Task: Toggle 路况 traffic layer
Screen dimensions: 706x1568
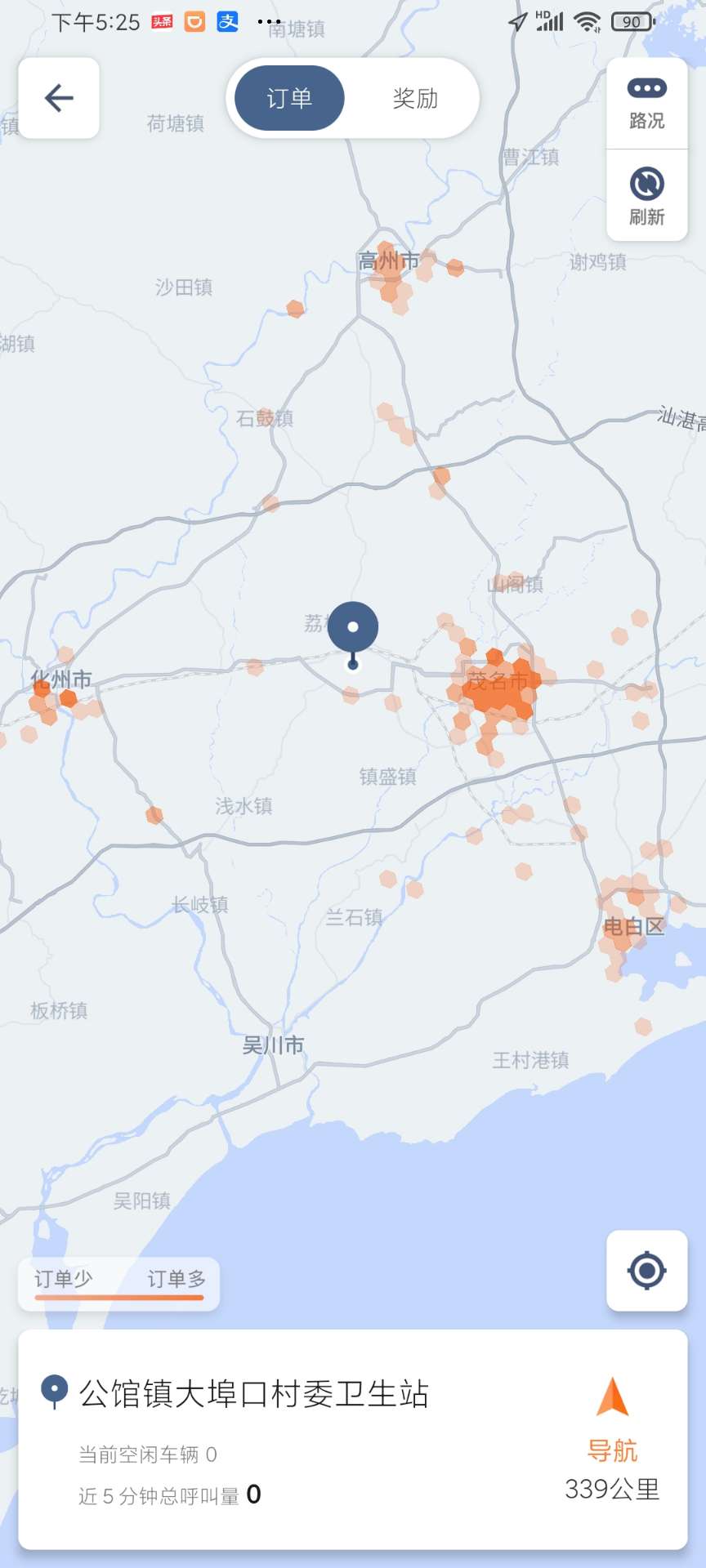Action: pyautogui.click(x=646, y=104)
